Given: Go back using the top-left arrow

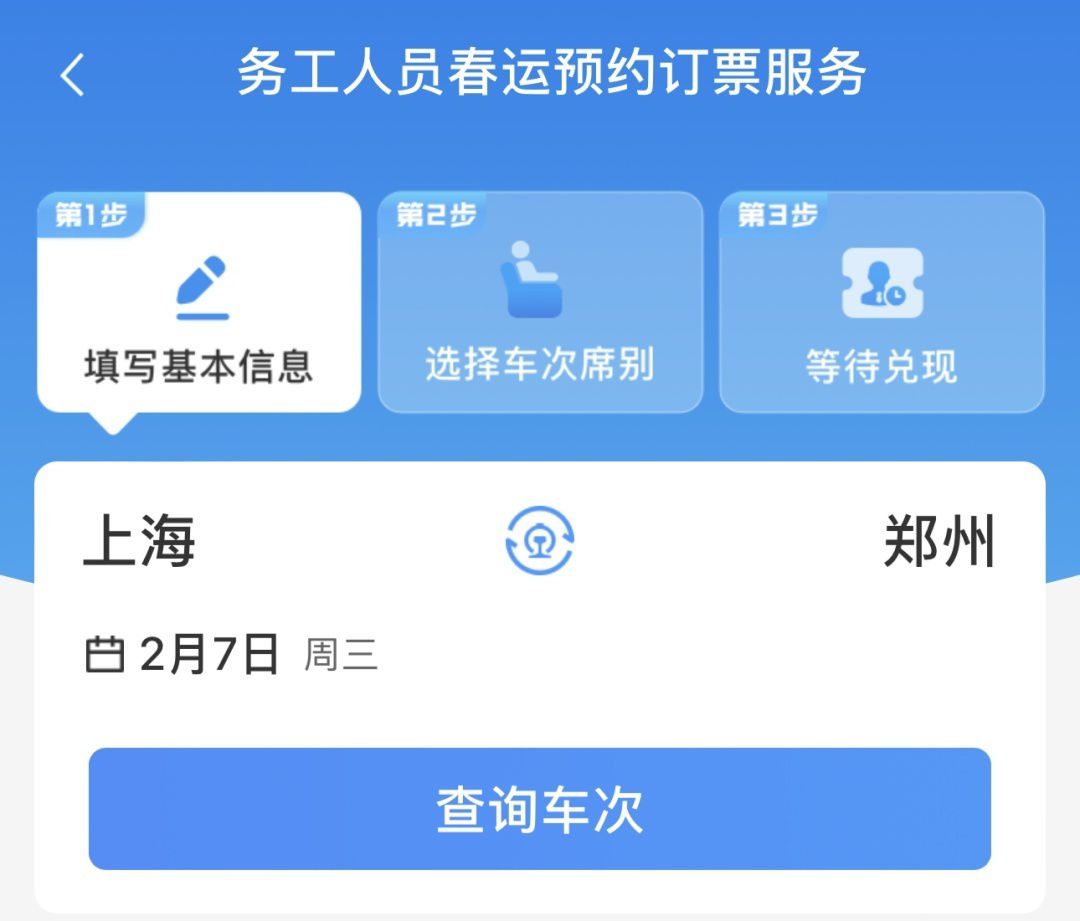Looking at the screenshot, I should click(x=72, y=75).
